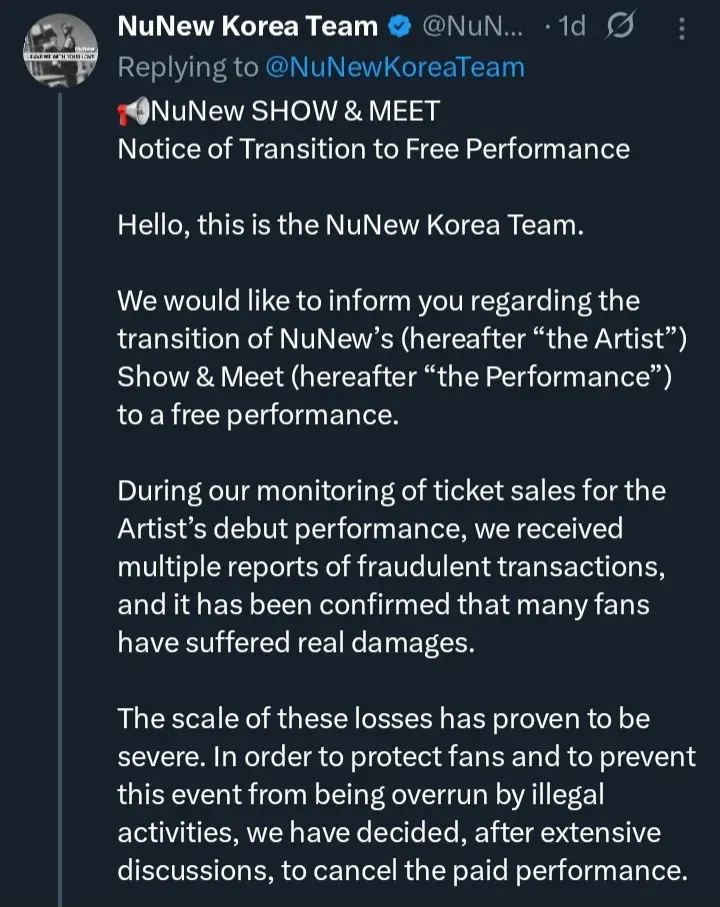View the NuNew Korea Team account name
720x907 pixels.
point(248,28)
